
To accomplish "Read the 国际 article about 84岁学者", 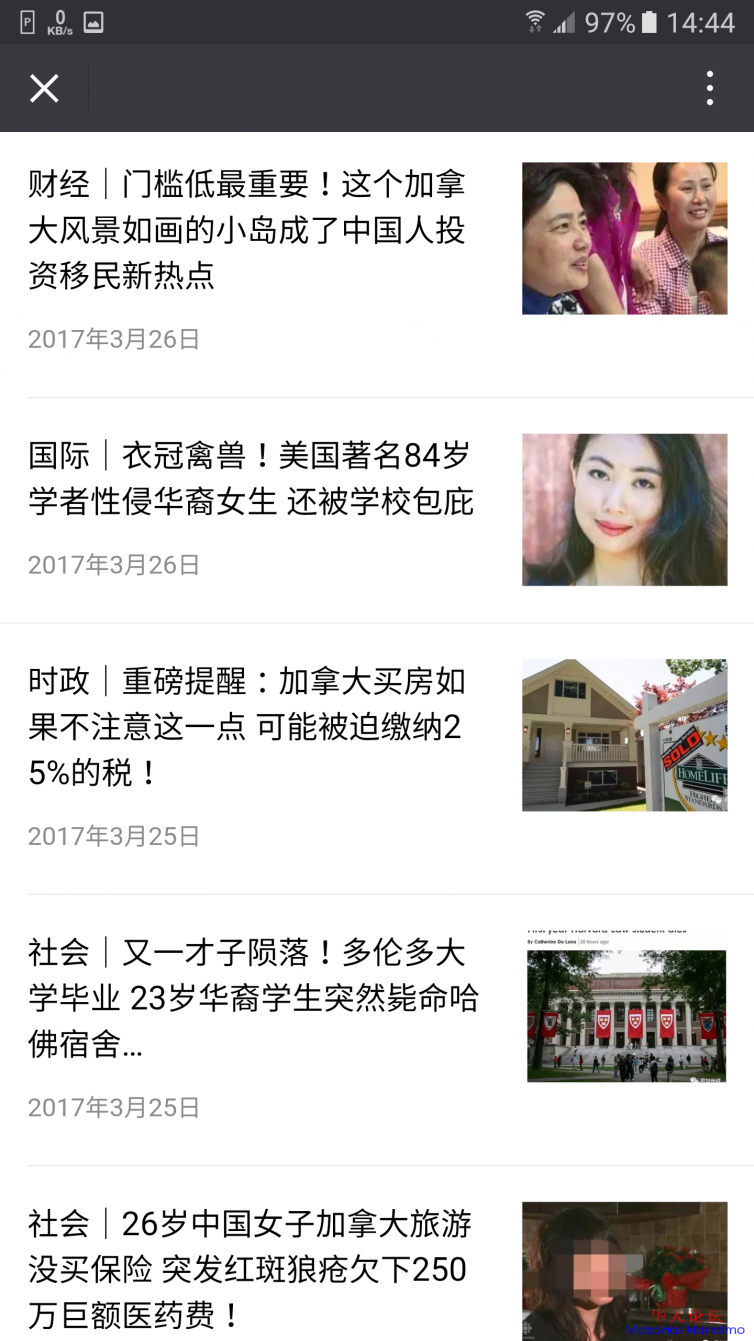I will 251,479.
